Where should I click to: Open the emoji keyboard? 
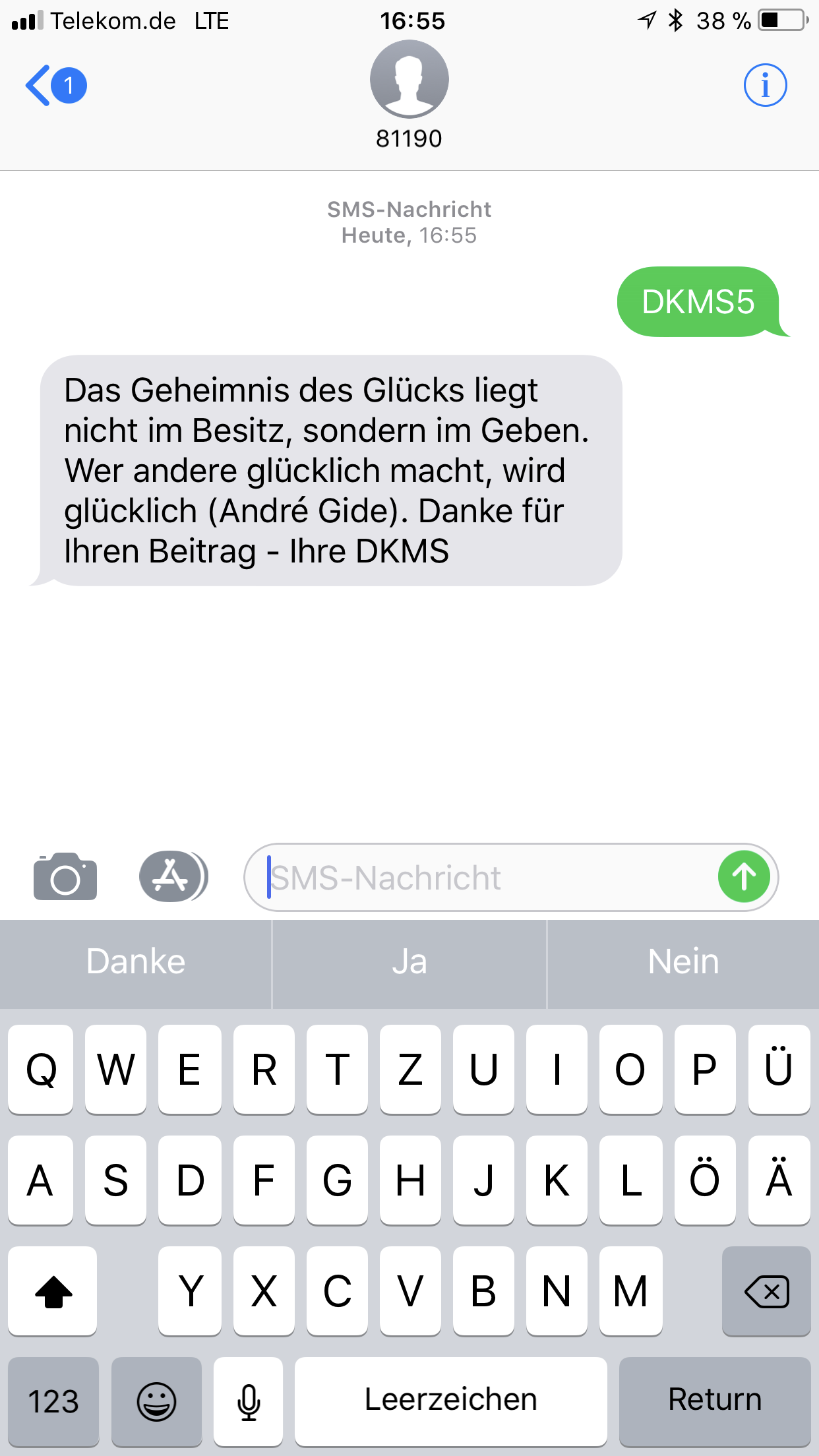coord(156,1401)
